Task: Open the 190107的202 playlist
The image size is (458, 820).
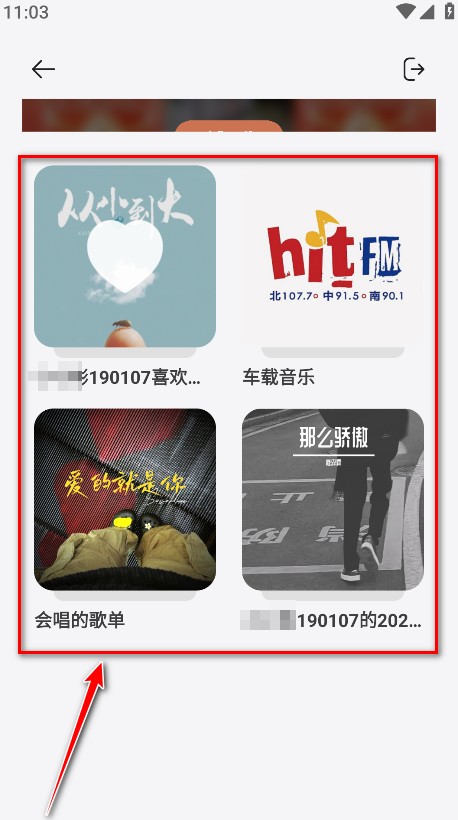Action: pos(333,499)
